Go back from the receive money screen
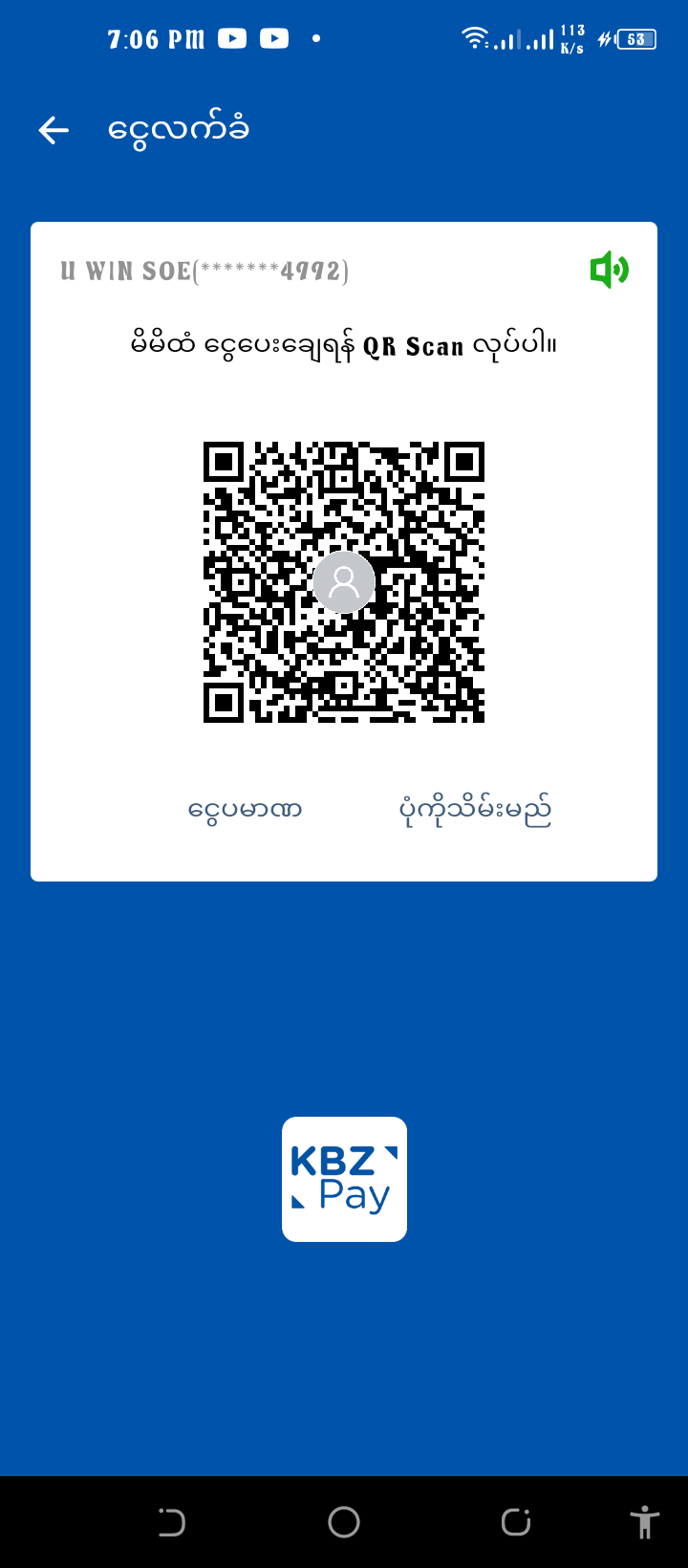 pyautogui.click(x=54, y=130)
